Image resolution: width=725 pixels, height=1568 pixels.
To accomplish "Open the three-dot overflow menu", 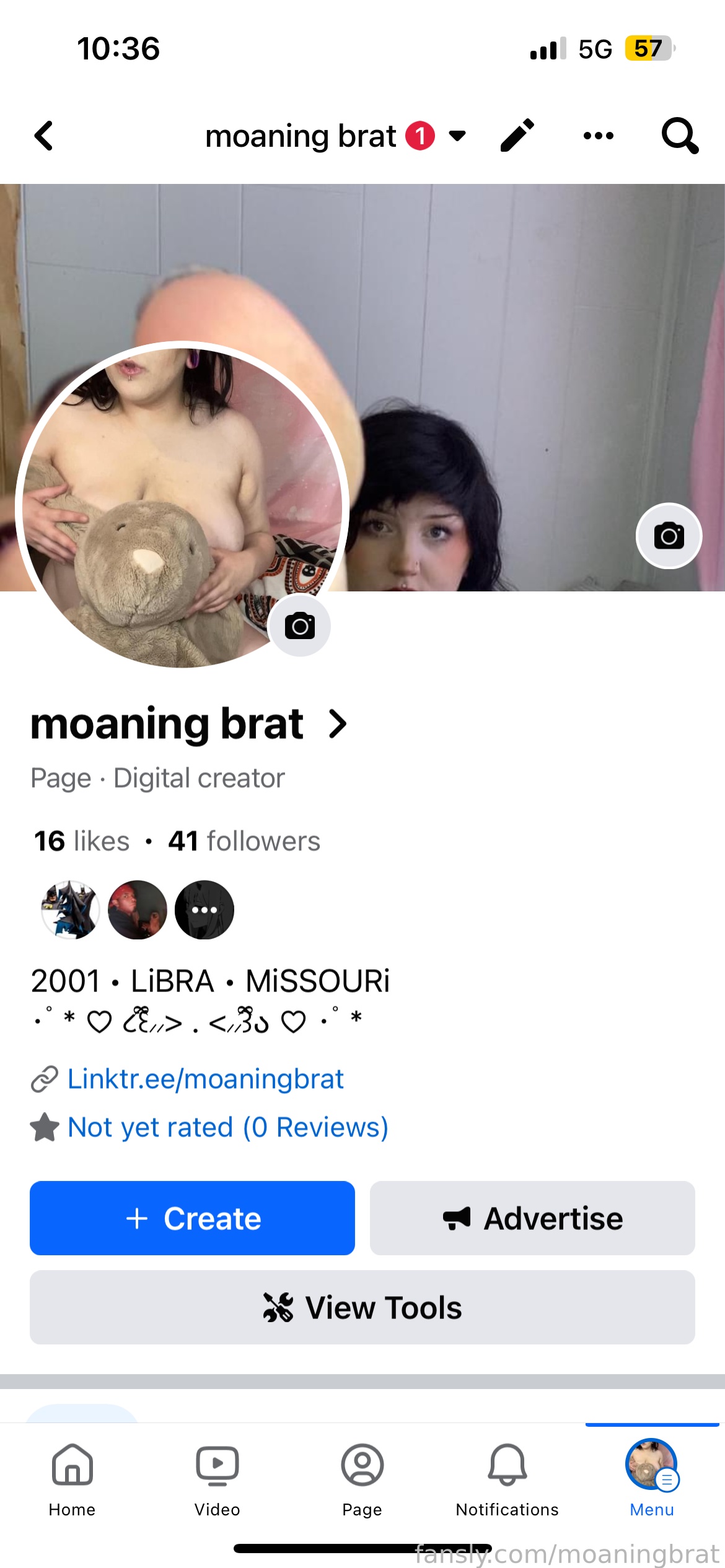I will (x=599, y=136).
